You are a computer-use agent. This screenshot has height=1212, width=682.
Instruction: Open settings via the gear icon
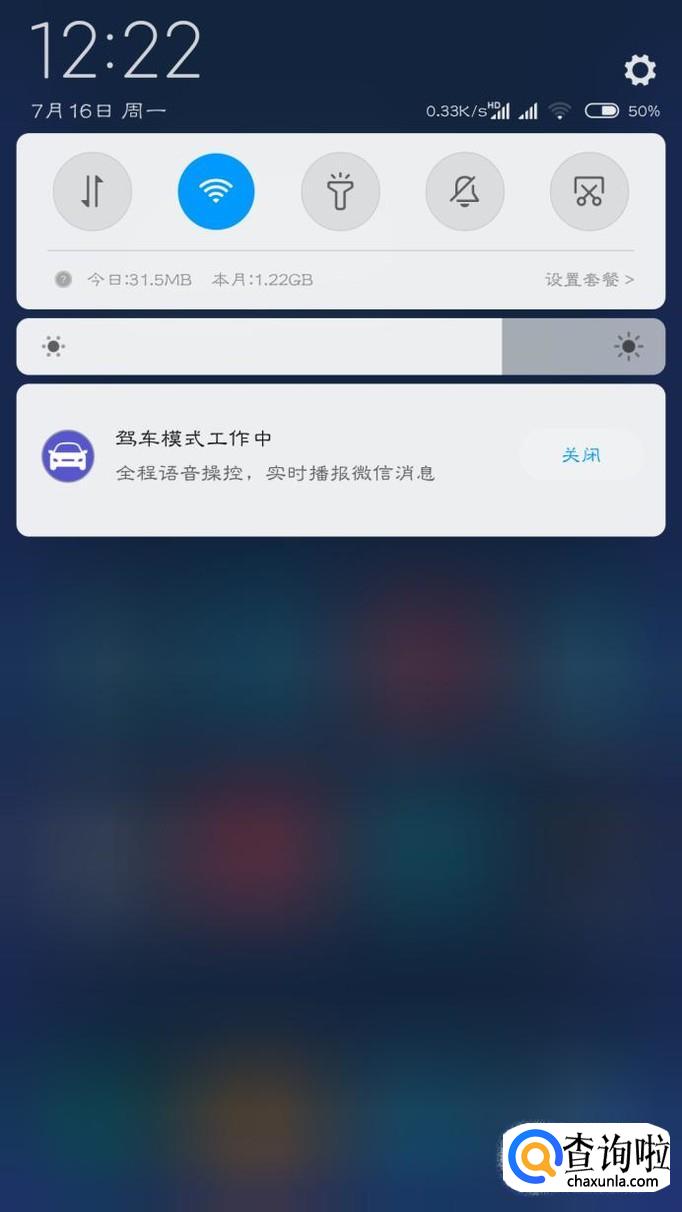point(640,70)
